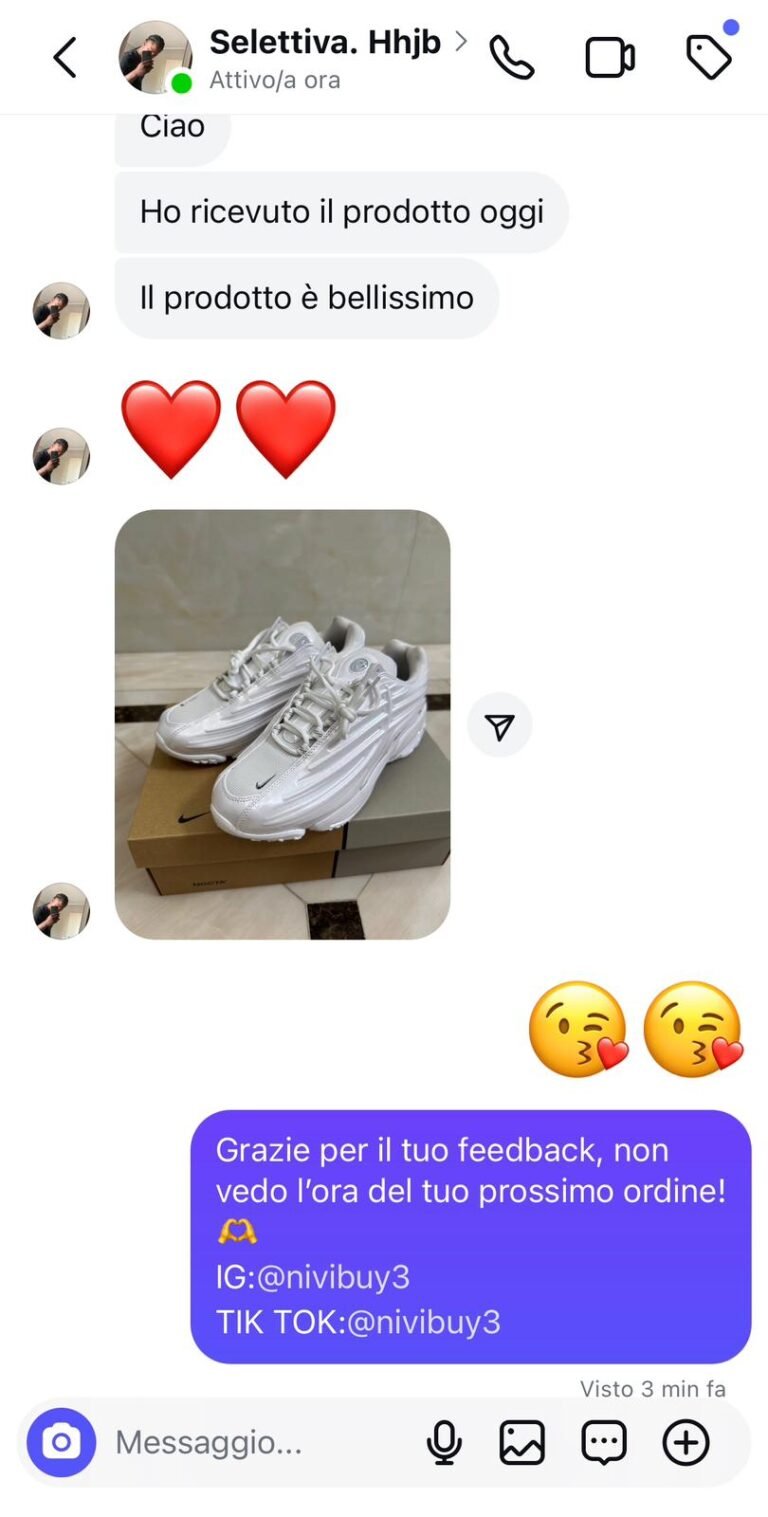This screenshot has width=768, height=1517.
Task: Pick a photo from the gallery
Action: click(522, 1442)
